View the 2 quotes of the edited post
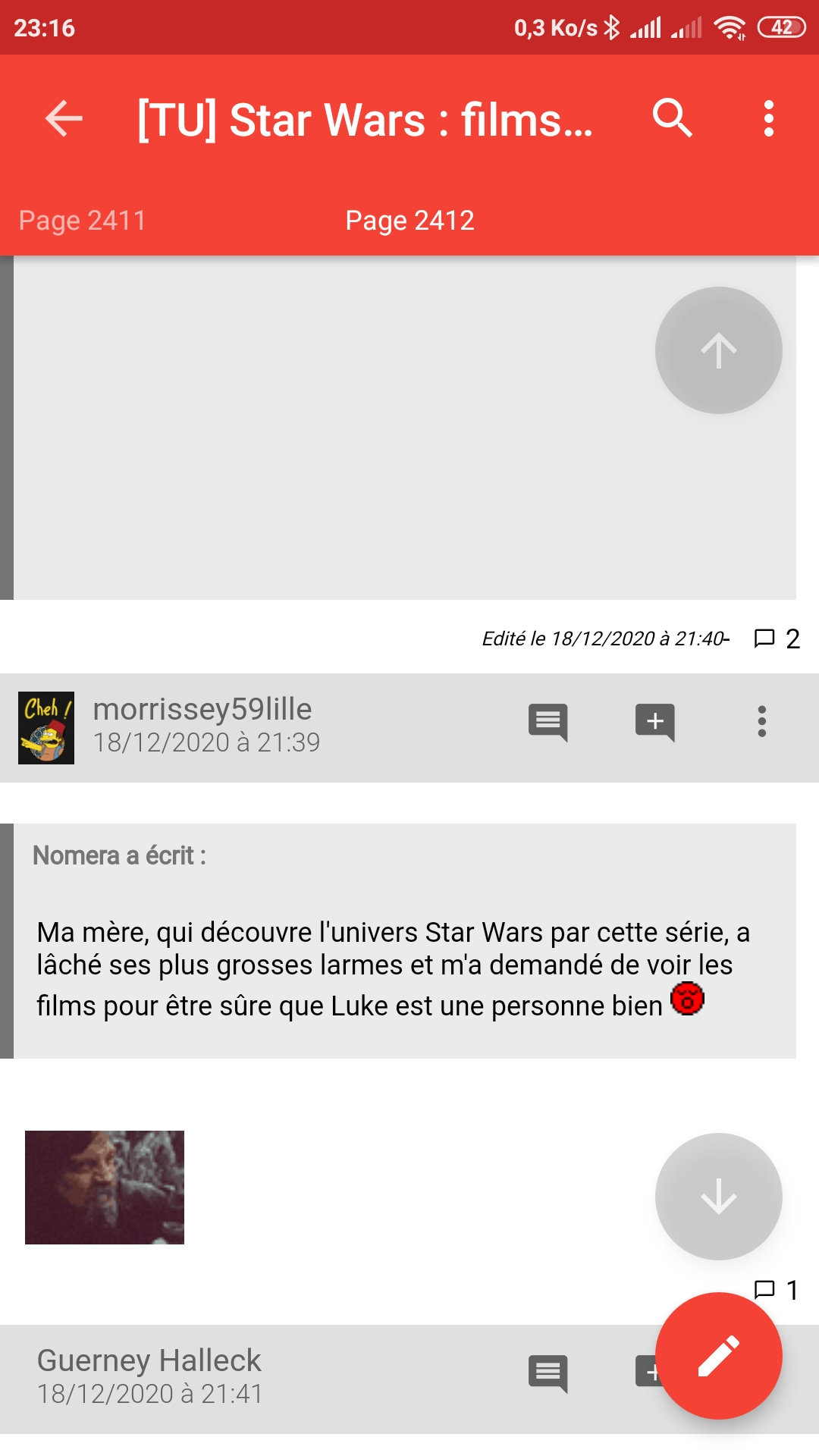The image size is (819, 1456). tap(777, 639)
